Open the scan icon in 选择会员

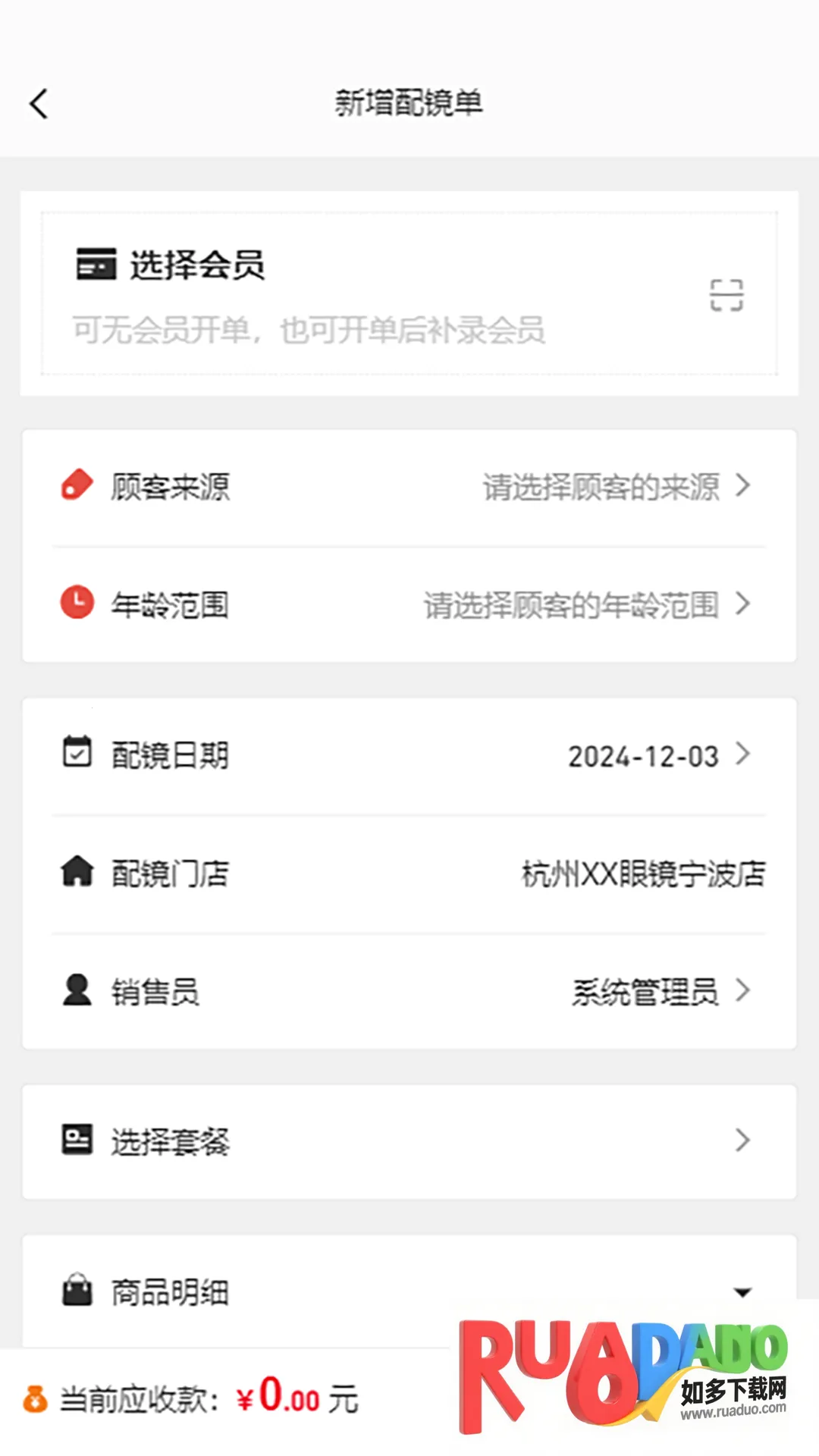(726, 295)
